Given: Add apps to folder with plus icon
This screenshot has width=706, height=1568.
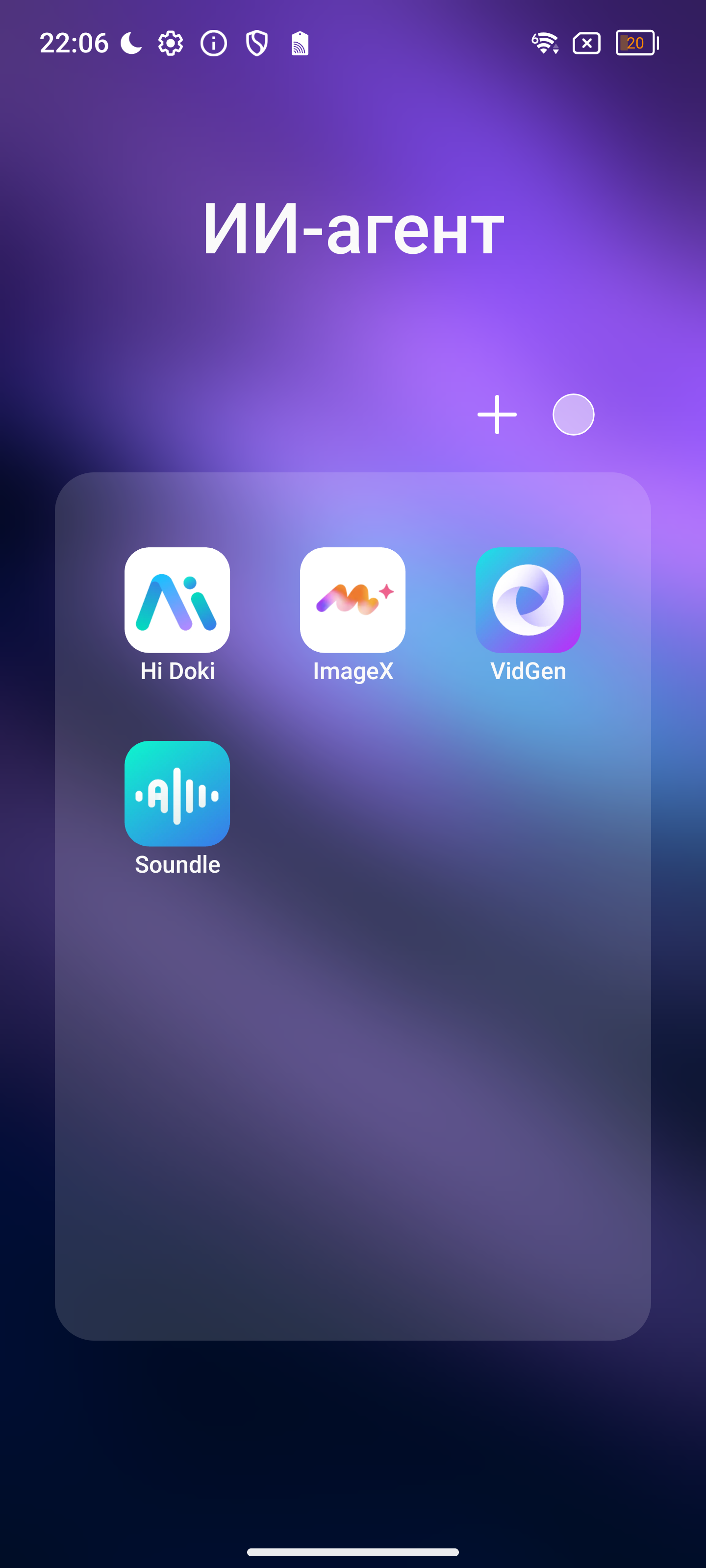Looking at the screenshot, I should click(x=497, y=415).
